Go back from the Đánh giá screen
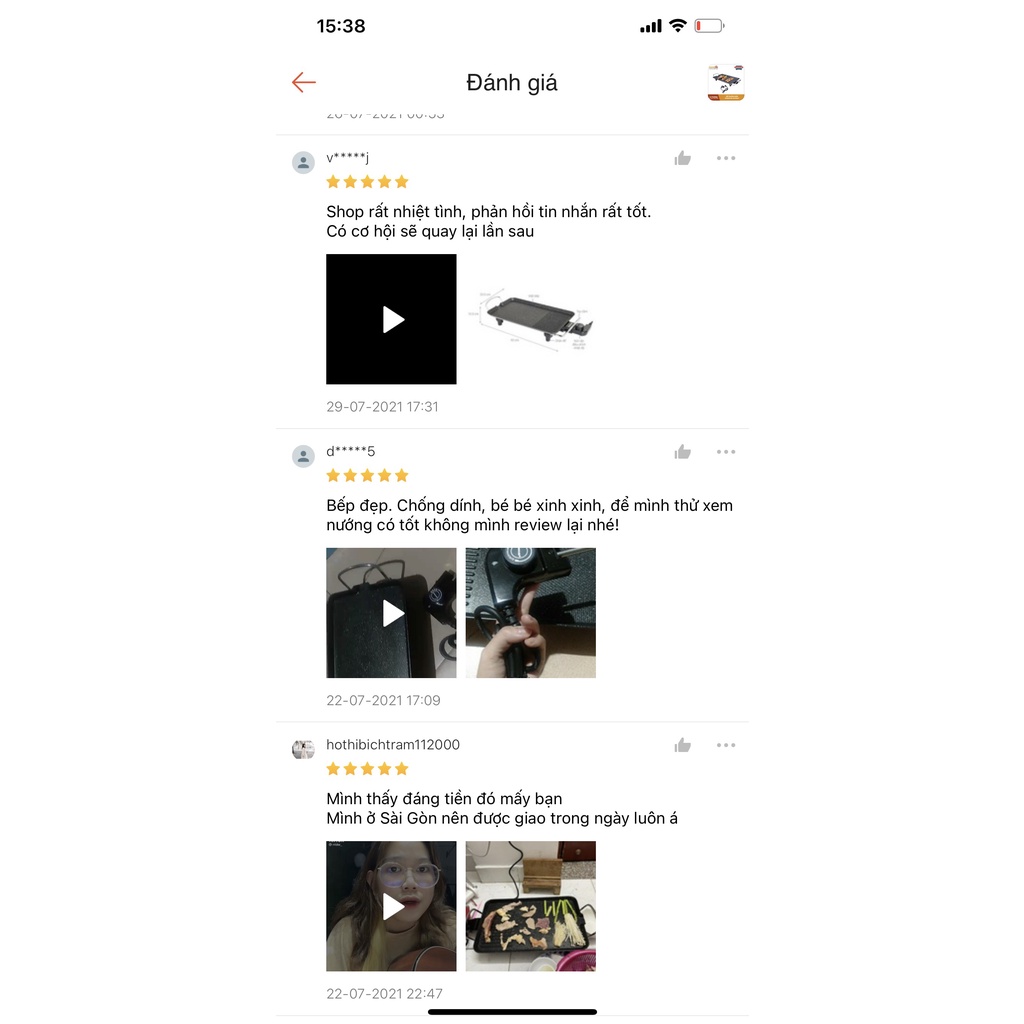This screenshot has height=1024, width=1024. coord(304,83)
